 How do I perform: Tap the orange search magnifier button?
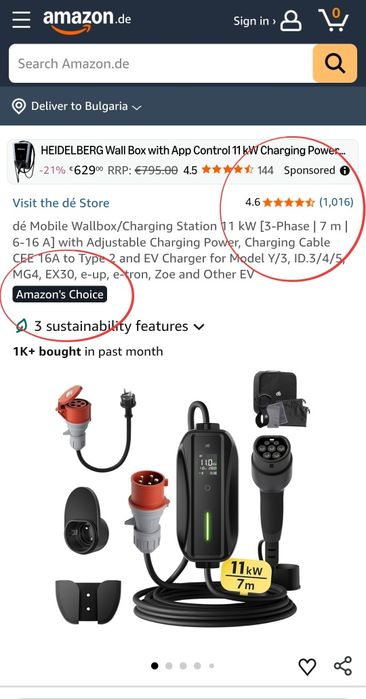[335, 63]
